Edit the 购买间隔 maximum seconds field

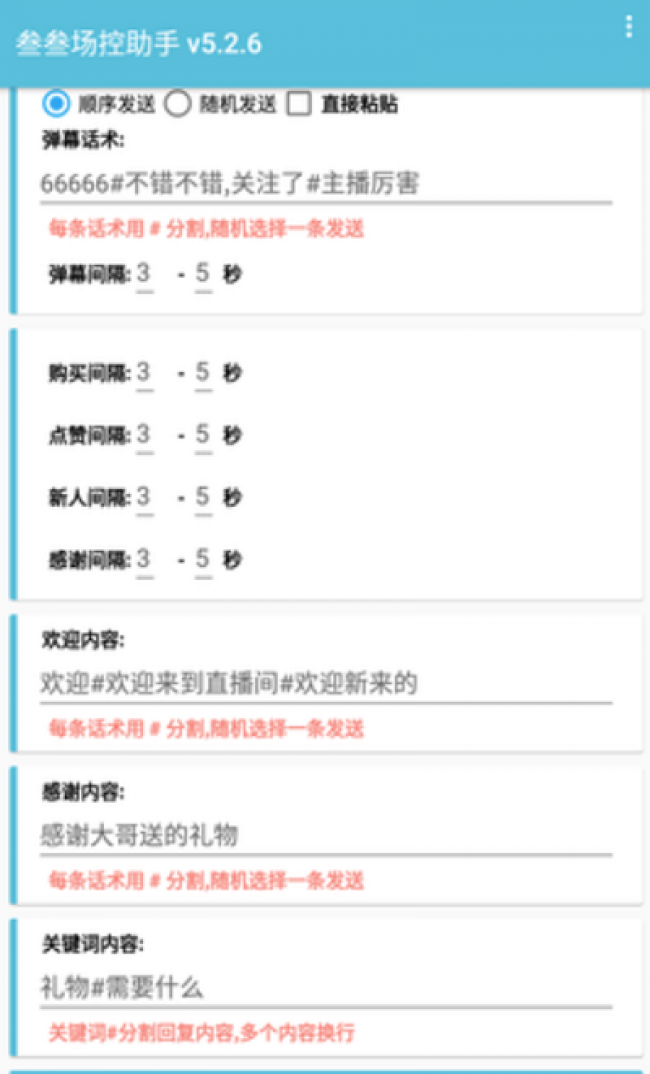pyautogui.click(x=203, y=373)
